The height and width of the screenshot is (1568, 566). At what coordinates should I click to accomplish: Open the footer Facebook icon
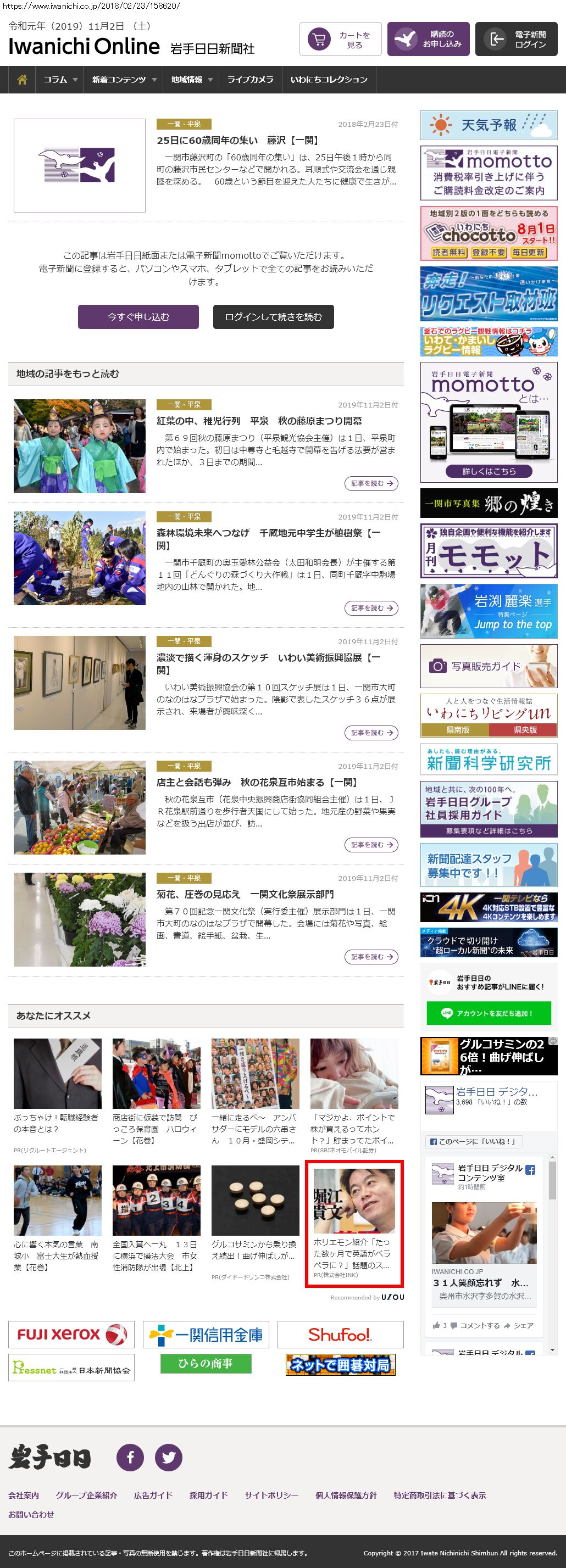130,1457
